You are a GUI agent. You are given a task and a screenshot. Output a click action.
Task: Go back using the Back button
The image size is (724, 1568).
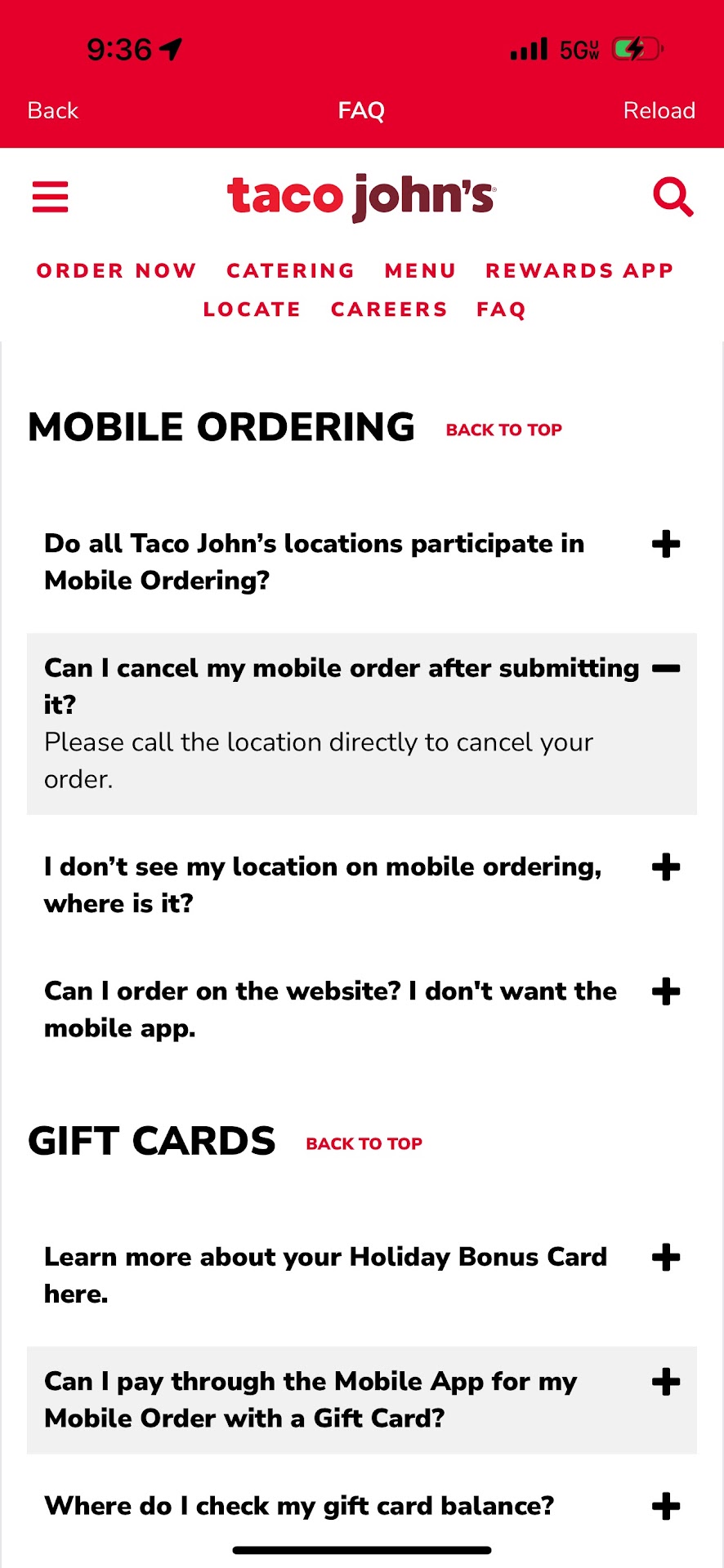pyautogui.click(x=53, y=110)
